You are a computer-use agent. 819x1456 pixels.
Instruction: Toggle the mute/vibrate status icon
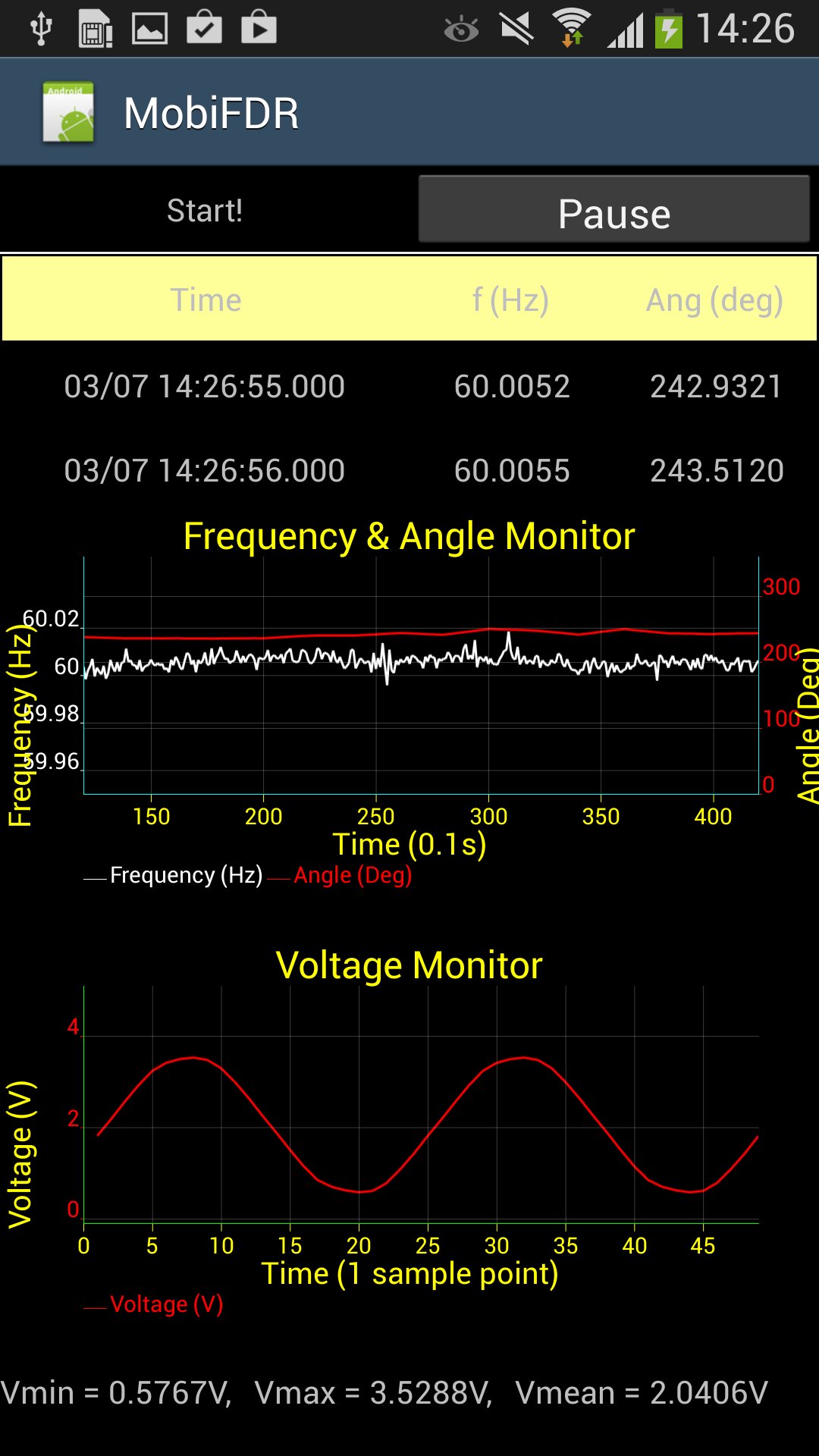coord(518,28)
